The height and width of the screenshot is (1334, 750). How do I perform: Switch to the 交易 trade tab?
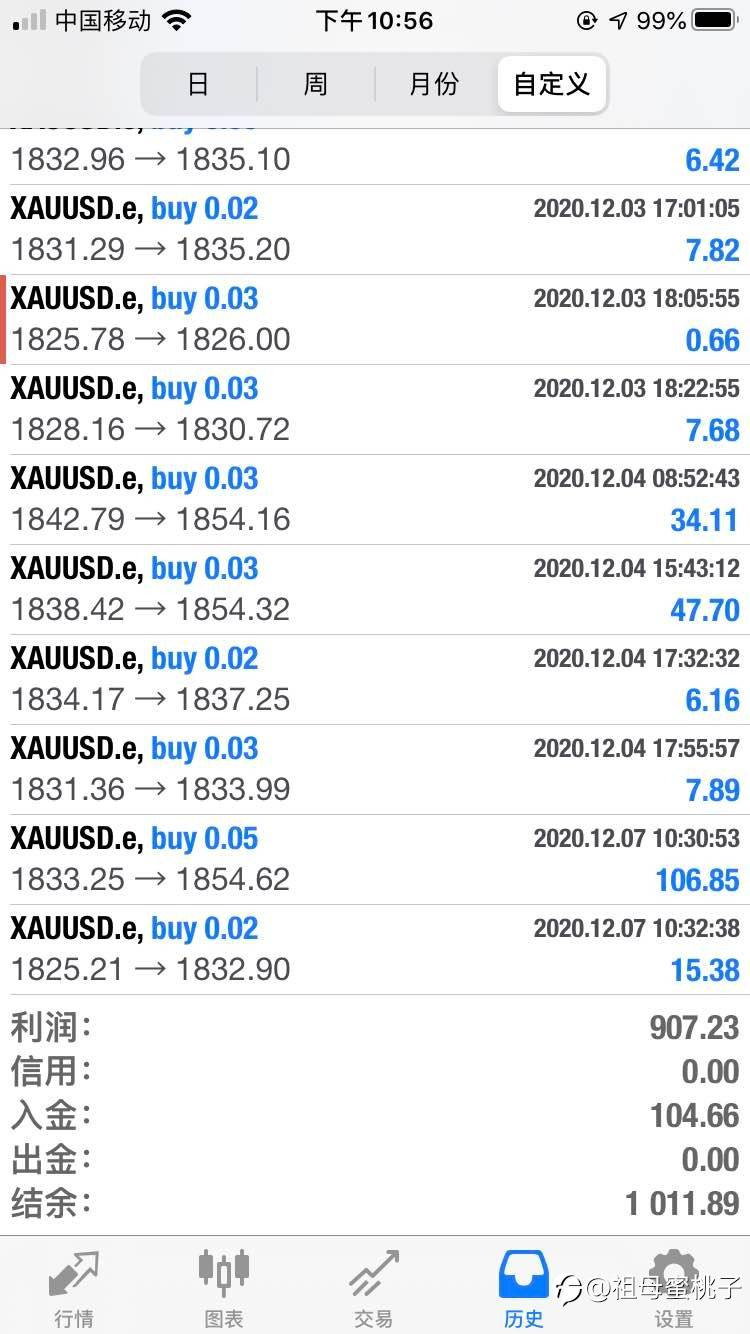click(373, 1288)
